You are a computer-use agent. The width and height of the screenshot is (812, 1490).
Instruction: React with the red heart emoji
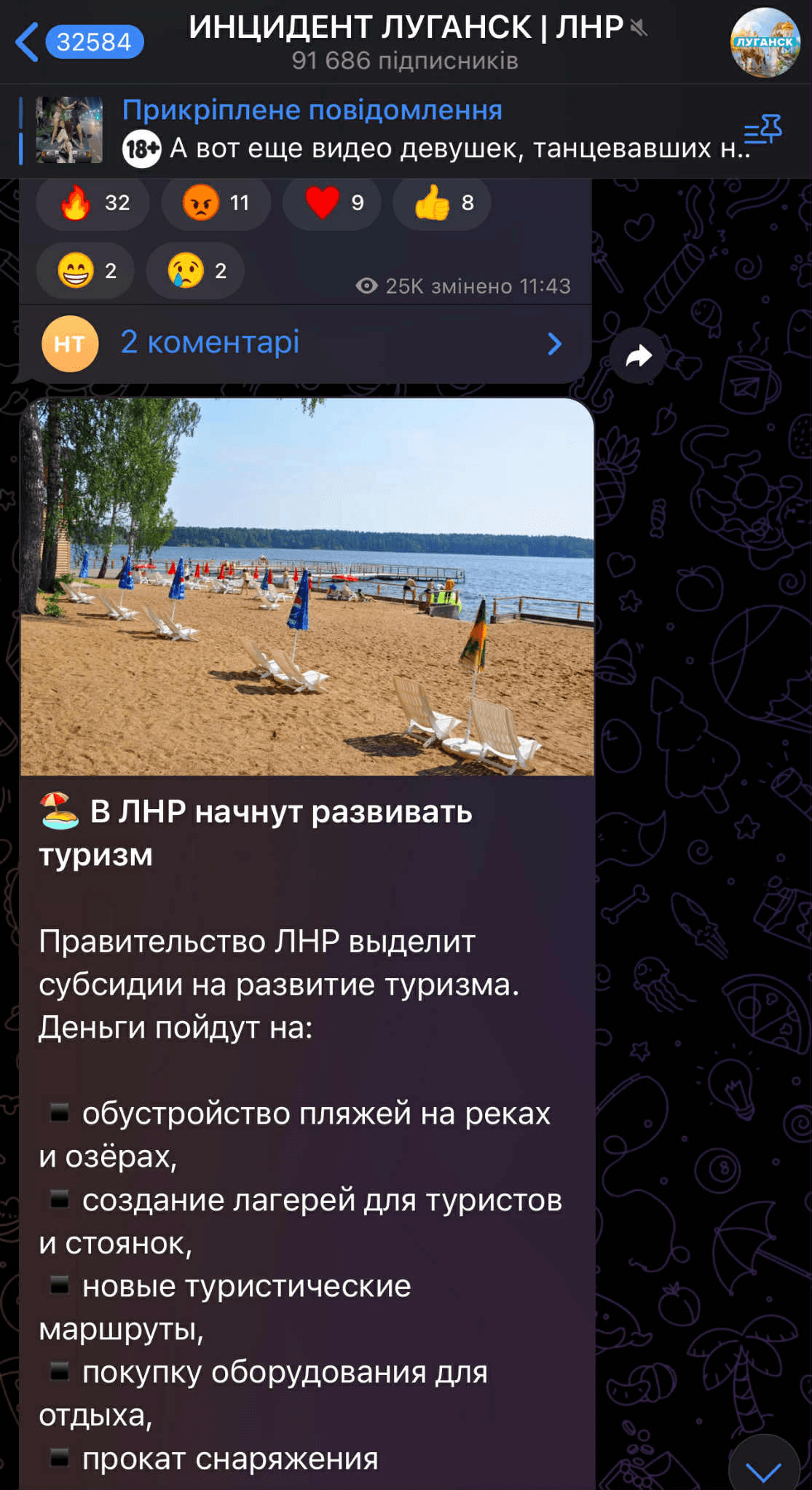tap(333, 202)
